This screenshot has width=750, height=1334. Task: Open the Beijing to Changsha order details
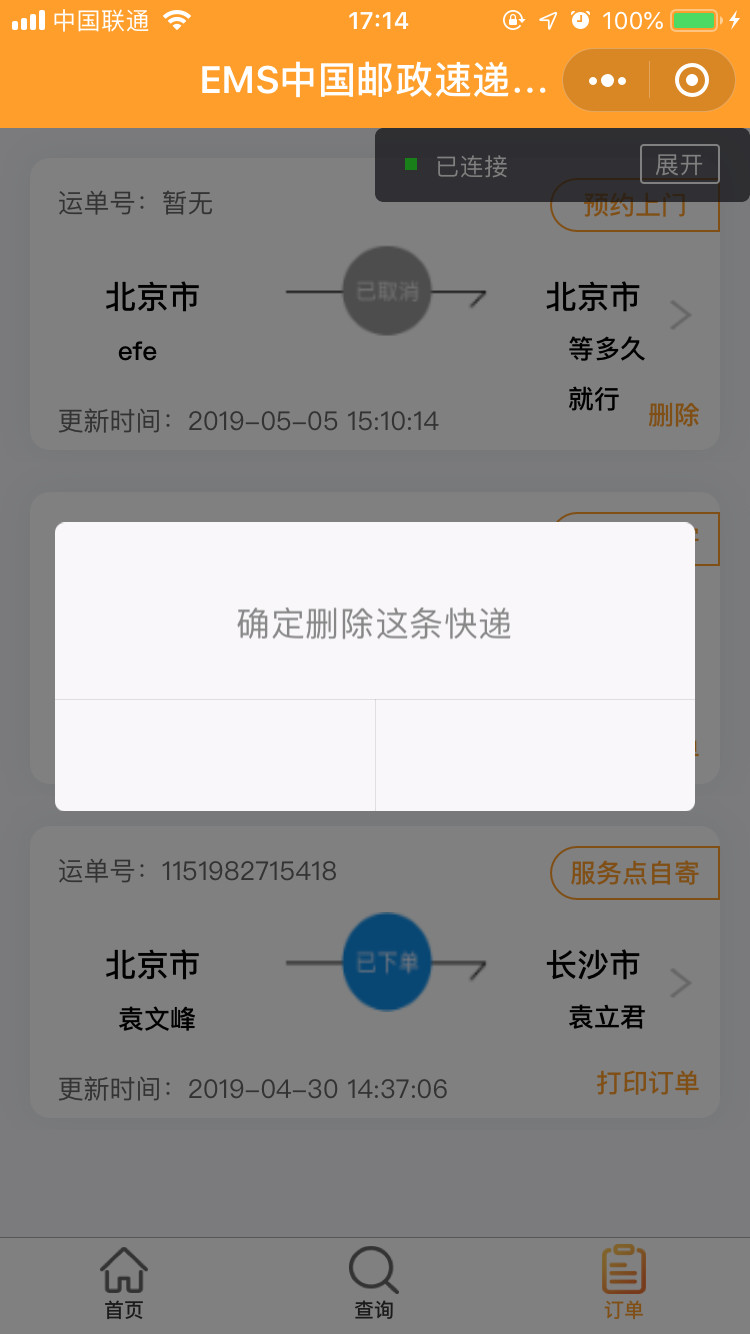coord(681,984)
